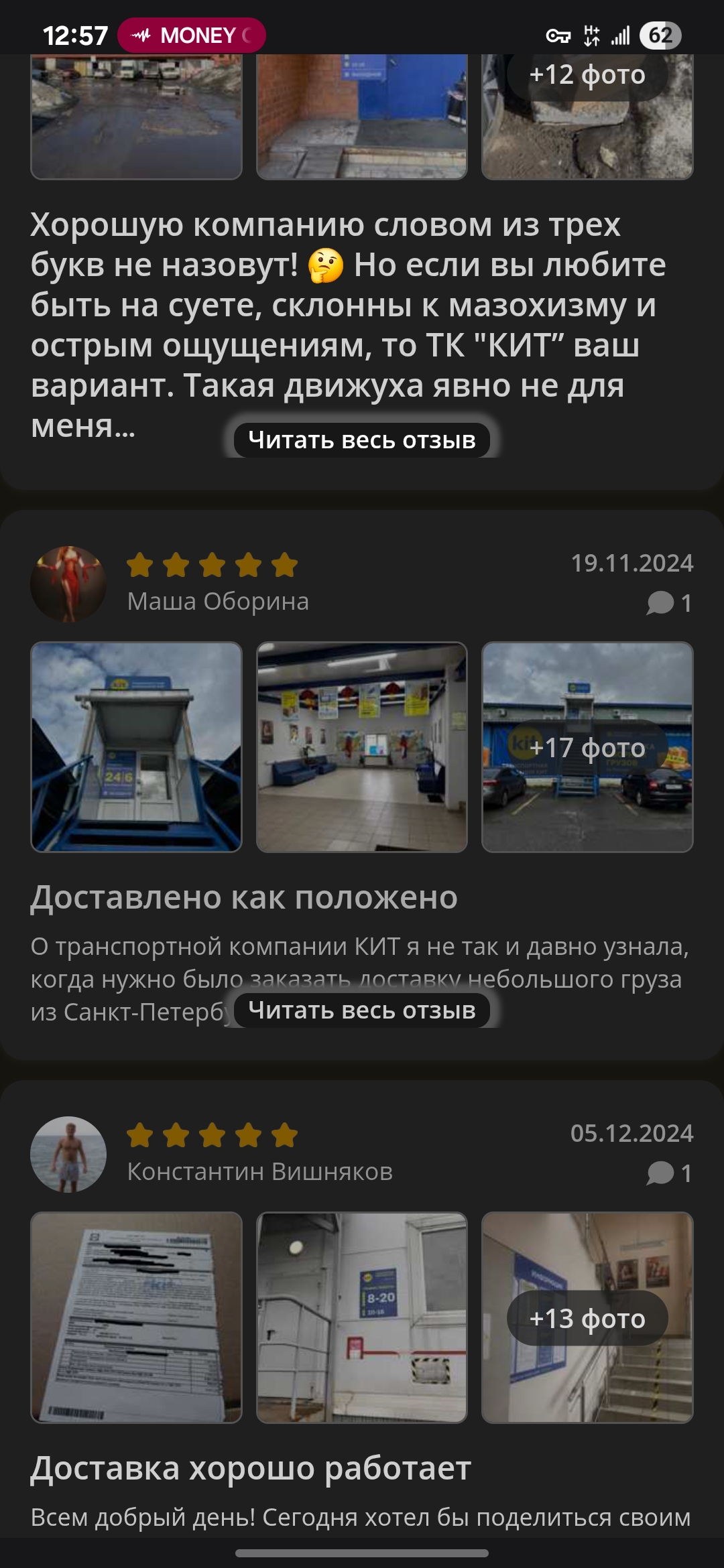The width and height of the screenshot is (724, 1568).
Task: Read the whole review by Маша Оборина
Action: pos(361,1010)
